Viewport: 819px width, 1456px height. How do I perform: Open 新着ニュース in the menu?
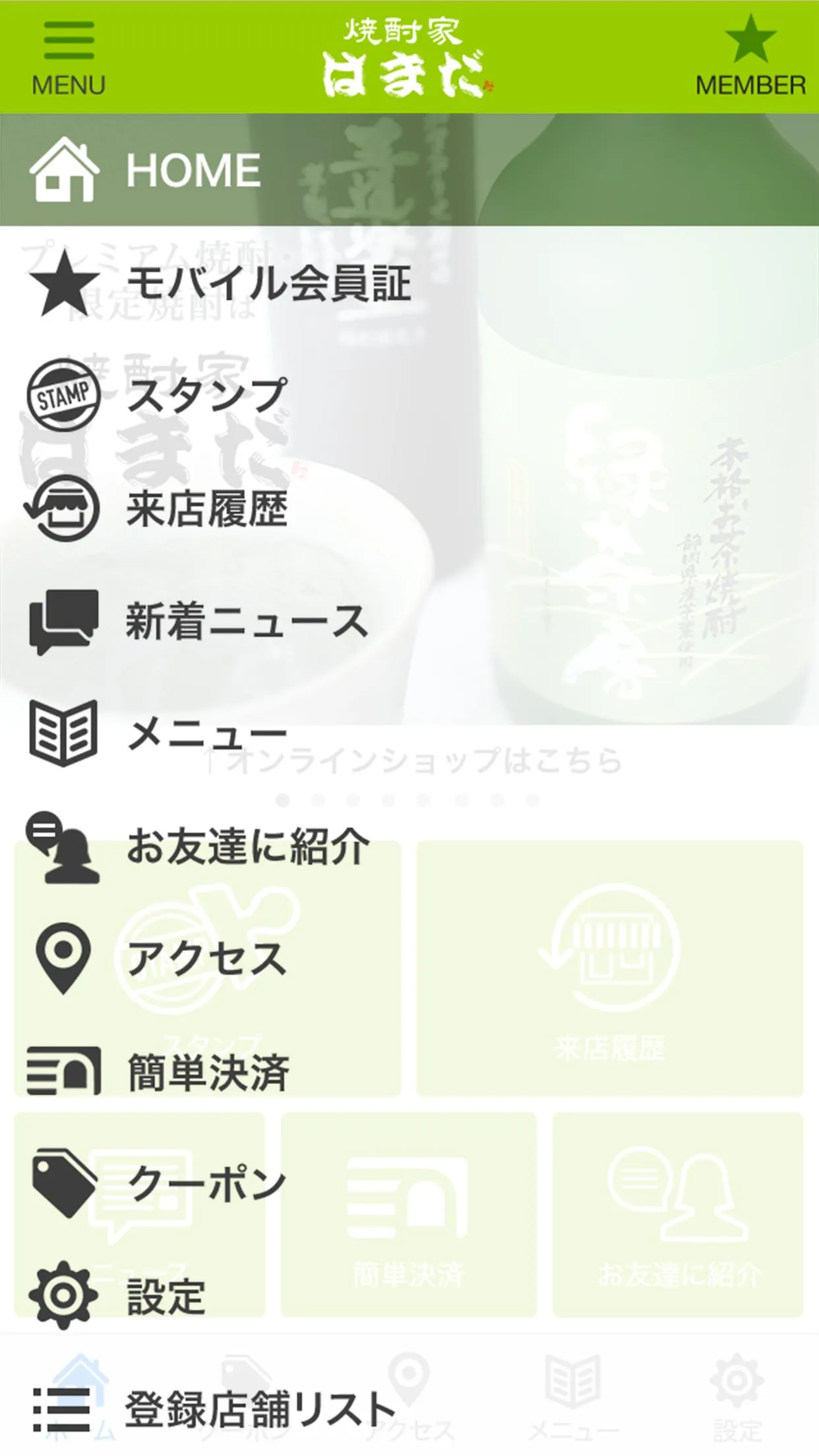pyautogui.click(x=409, y=621)
